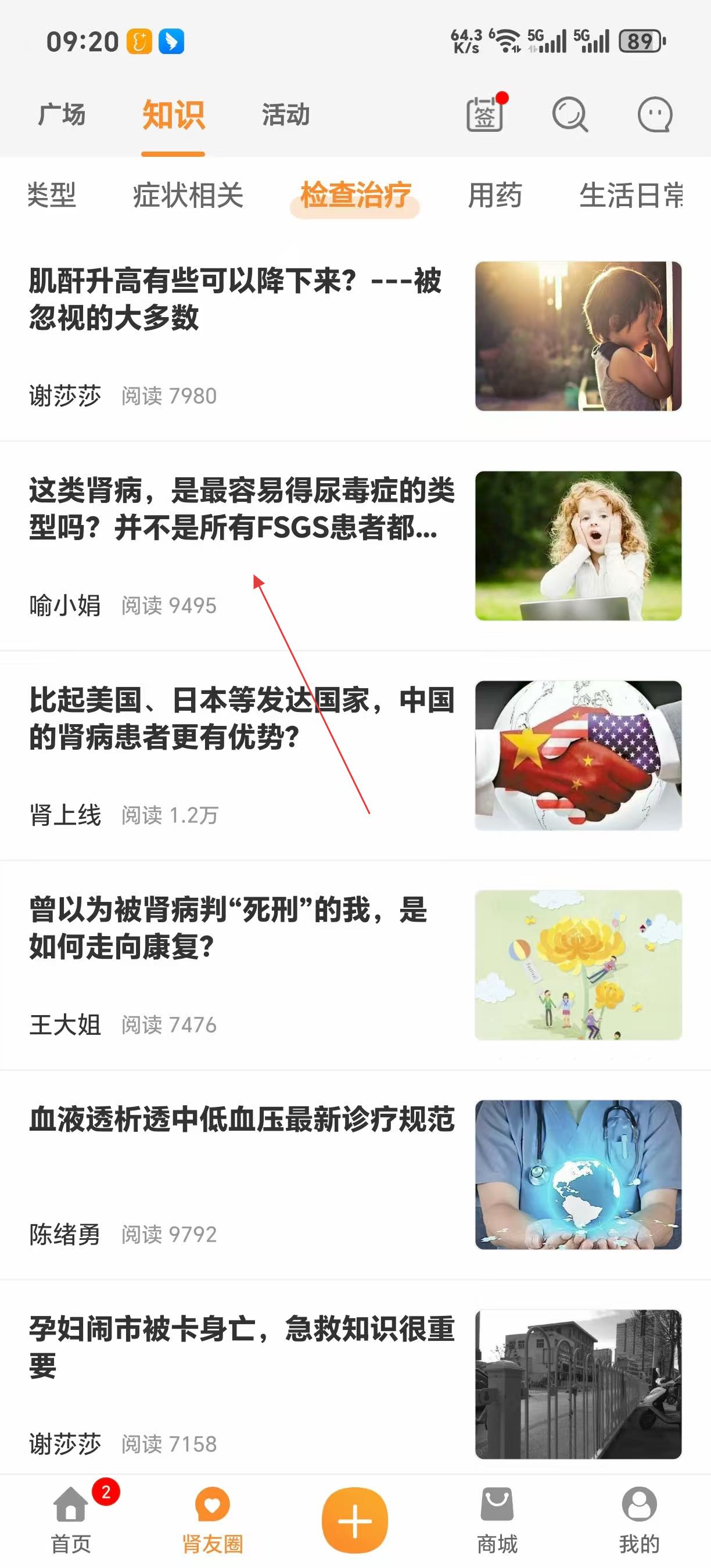Select the 类型 category
The width and height of the screenshot is (711, 1568).
point(52,195)
